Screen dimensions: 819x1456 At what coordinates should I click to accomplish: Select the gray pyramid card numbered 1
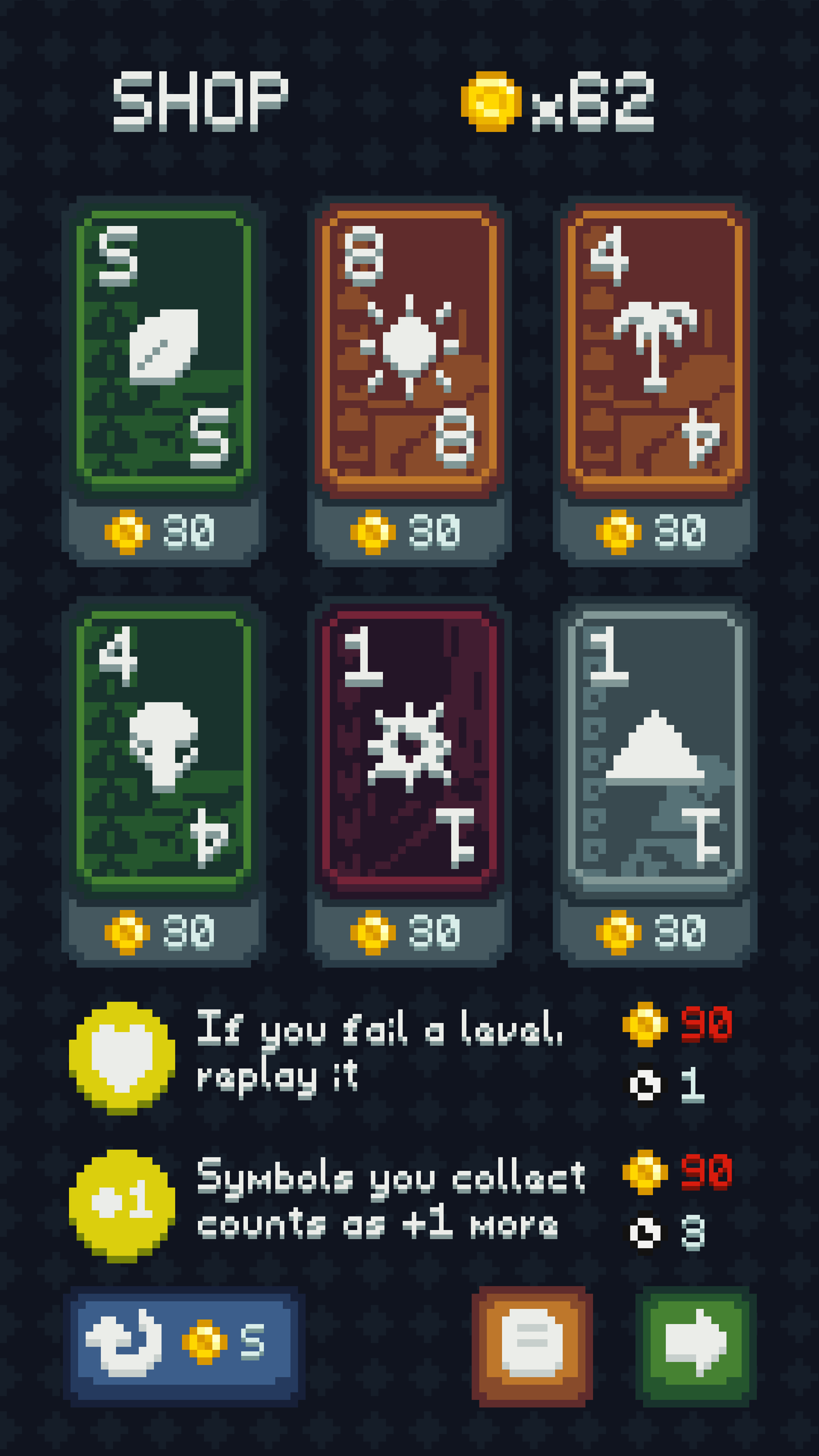(655, 749)
